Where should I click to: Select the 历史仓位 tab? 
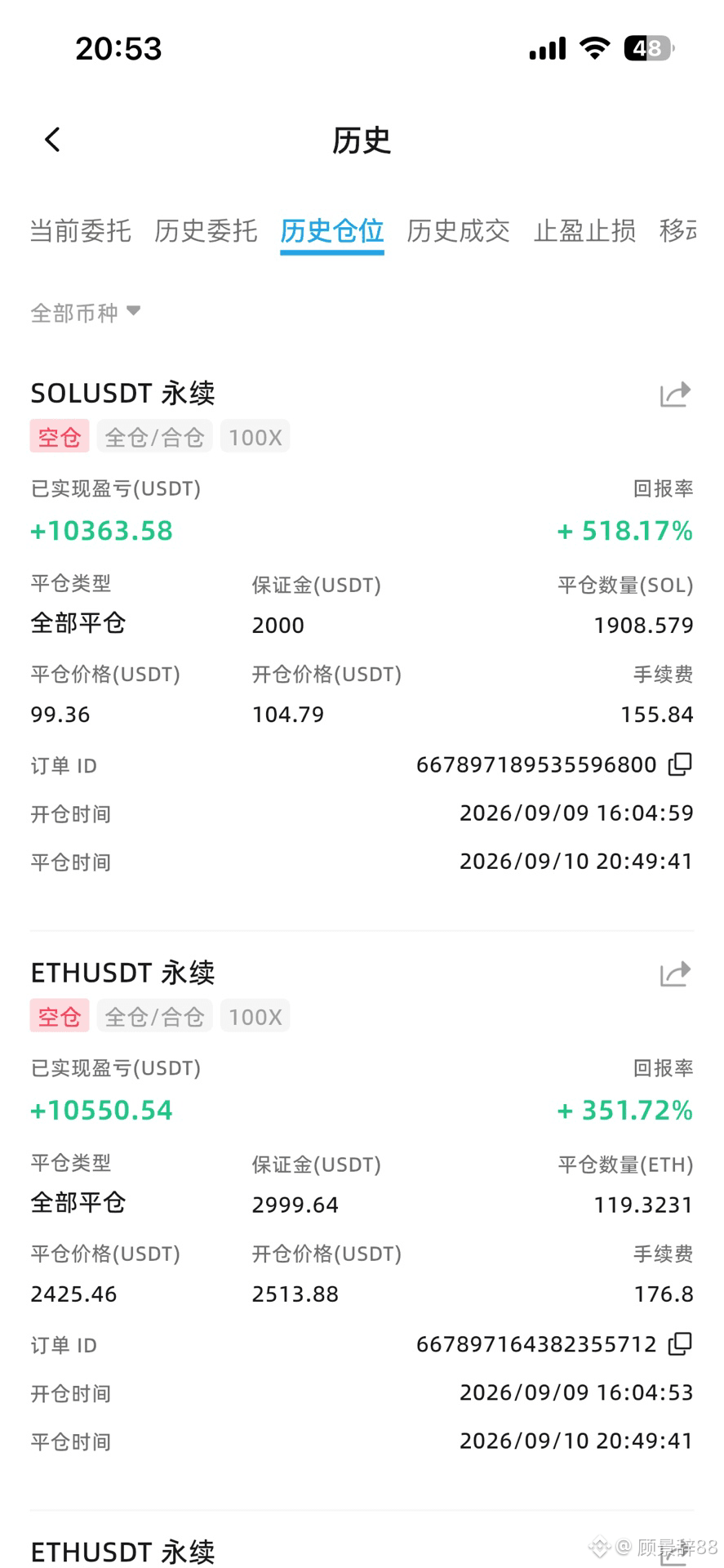331,231
